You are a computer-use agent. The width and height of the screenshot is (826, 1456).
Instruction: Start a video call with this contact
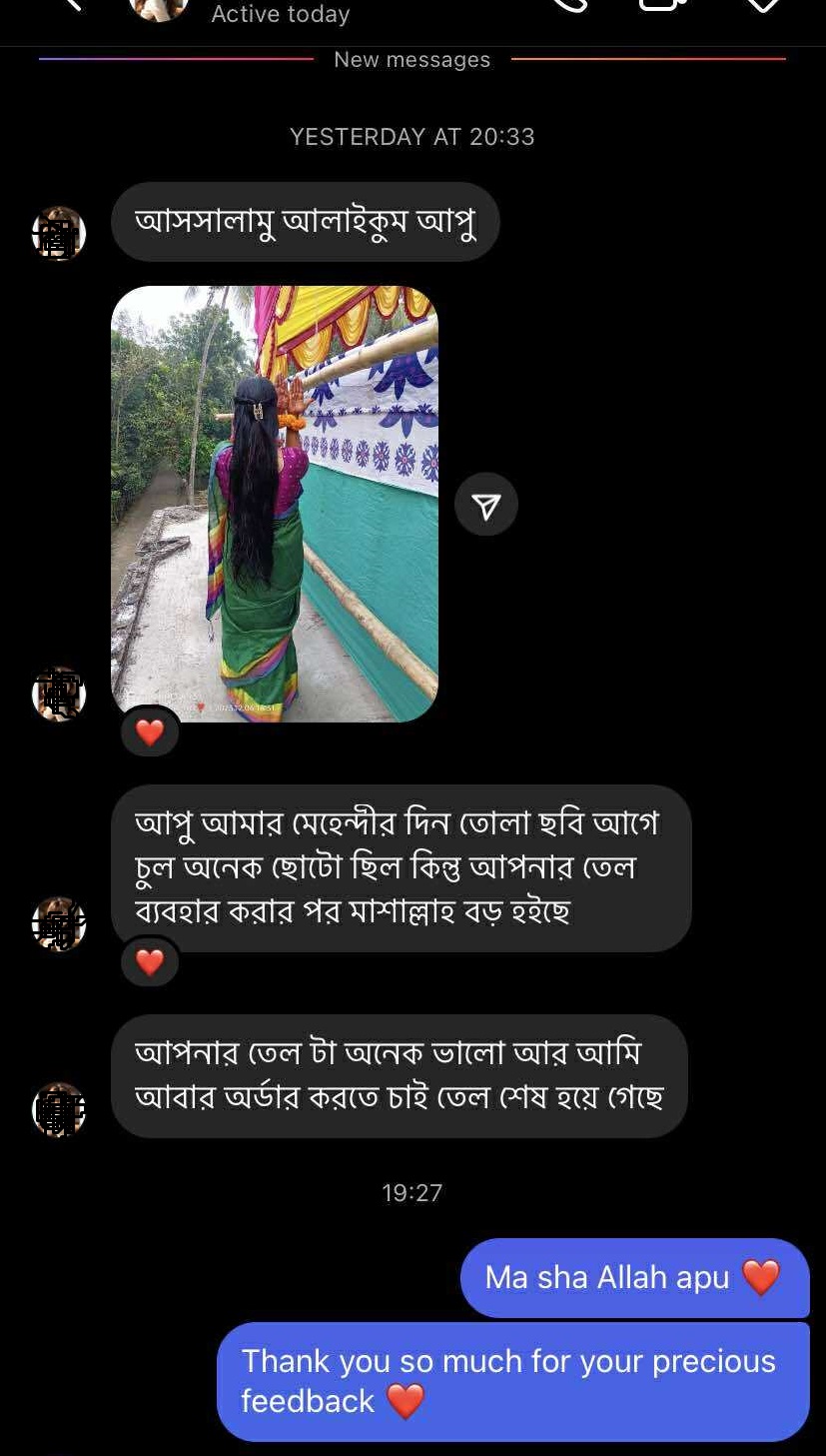tap(663, 5)
